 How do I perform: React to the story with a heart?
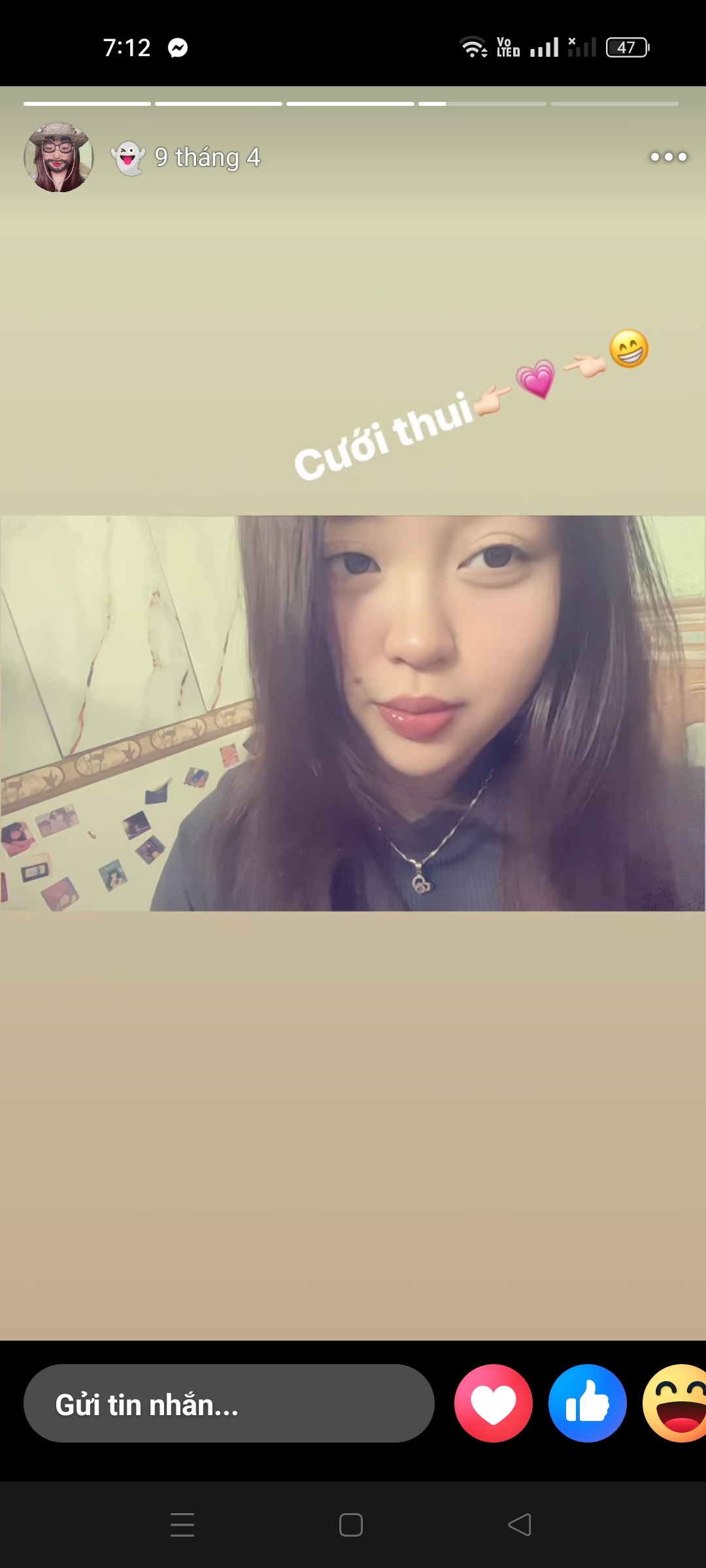click(494, 1403)
